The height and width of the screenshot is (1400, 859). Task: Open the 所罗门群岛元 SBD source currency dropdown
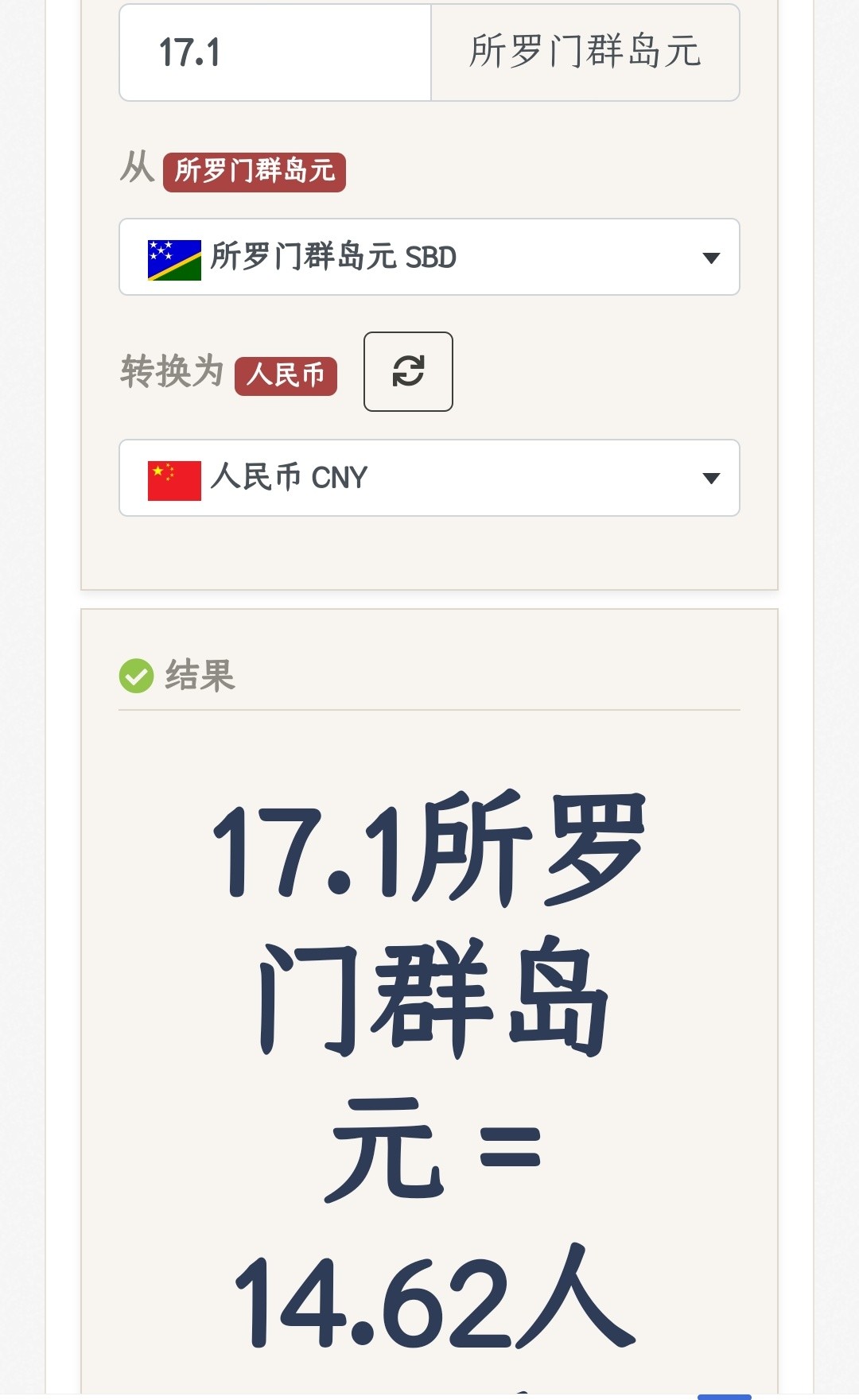tap(429, 257)
